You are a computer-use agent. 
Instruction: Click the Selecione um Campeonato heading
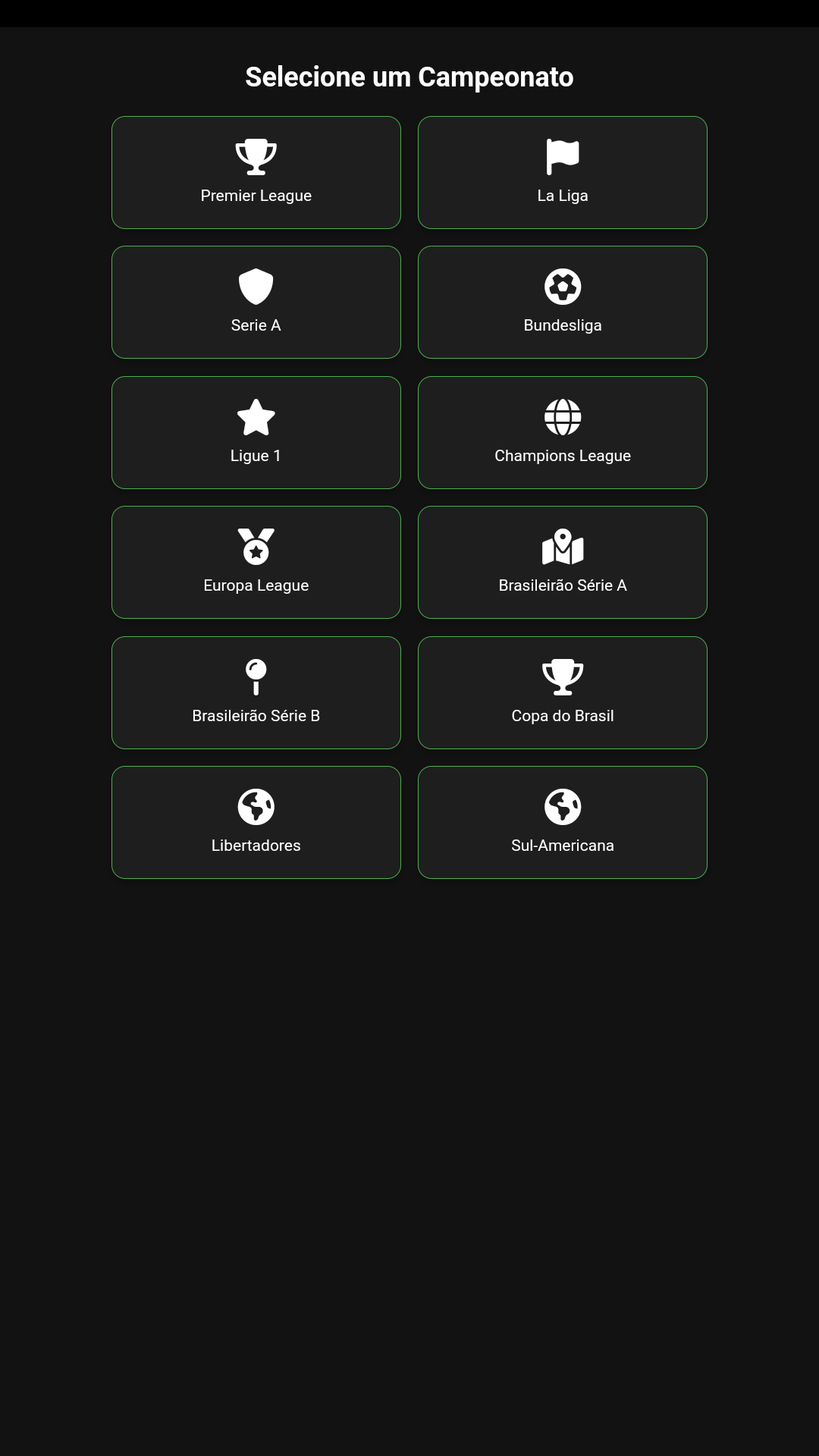coord(409,77)
